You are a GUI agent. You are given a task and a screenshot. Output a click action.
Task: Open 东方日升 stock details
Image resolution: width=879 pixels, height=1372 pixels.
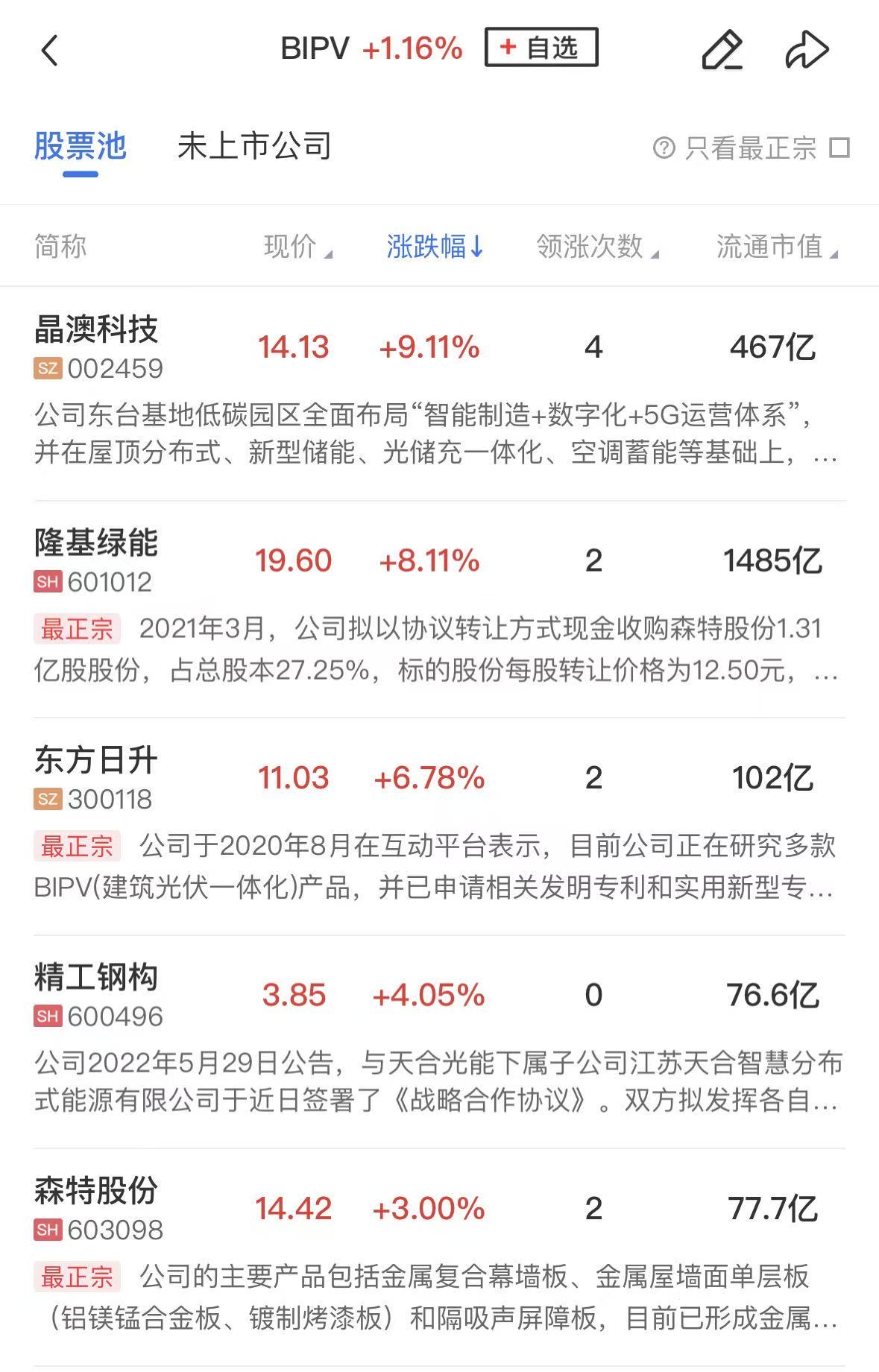(x=97, y=761)
